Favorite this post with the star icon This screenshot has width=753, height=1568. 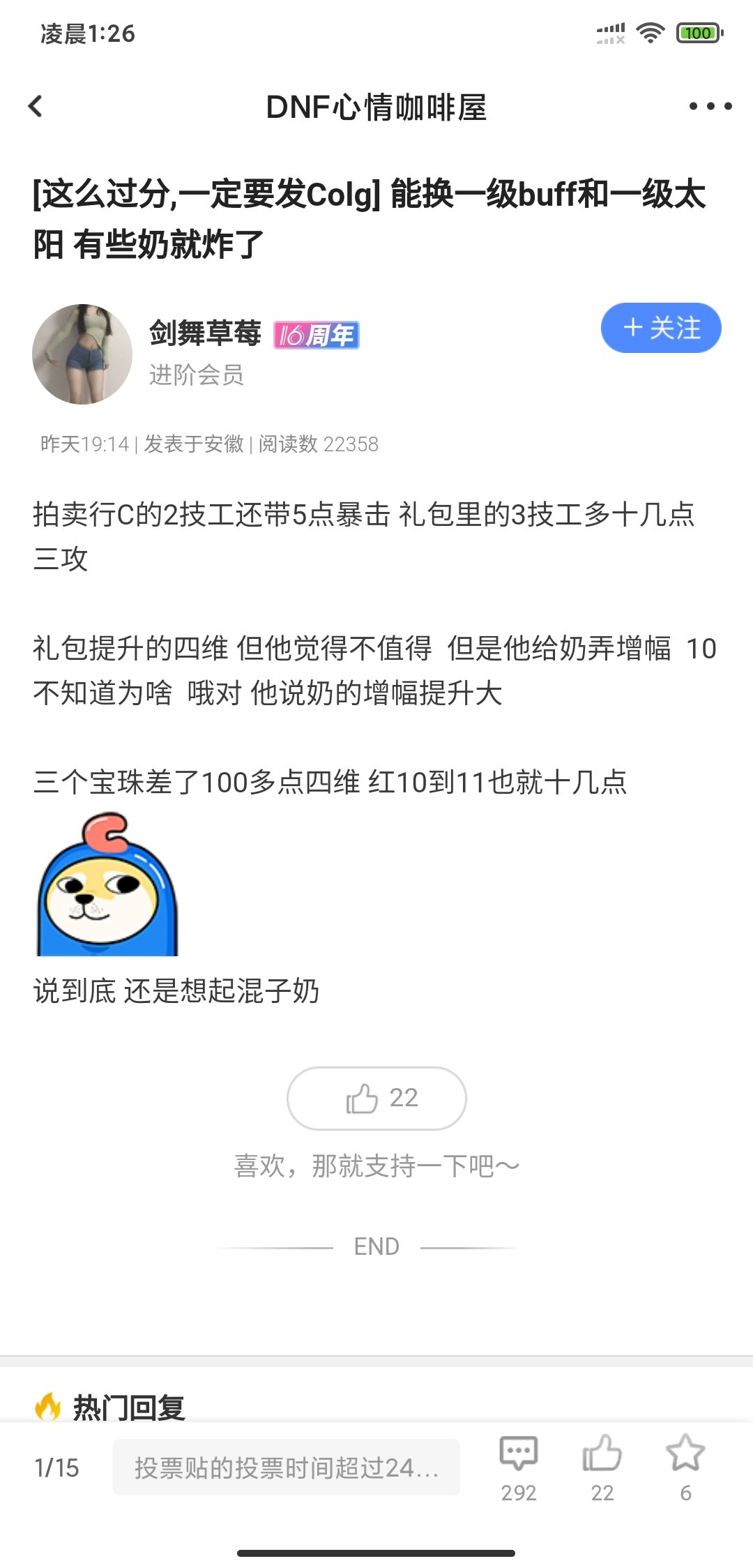click(x=686, y=1468)
